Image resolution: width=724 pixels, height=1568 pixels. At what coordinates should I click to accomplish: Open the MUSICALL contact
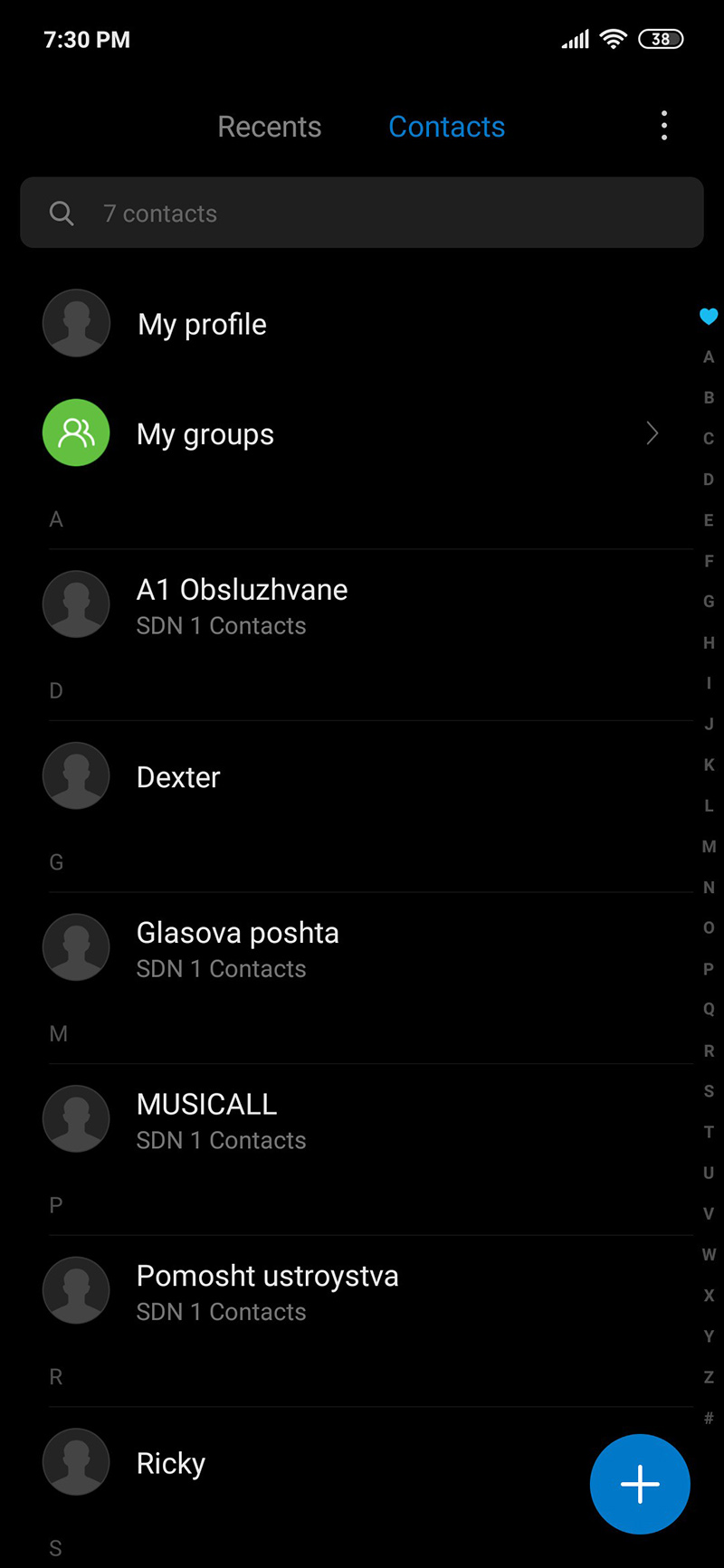coord(206,1120)
